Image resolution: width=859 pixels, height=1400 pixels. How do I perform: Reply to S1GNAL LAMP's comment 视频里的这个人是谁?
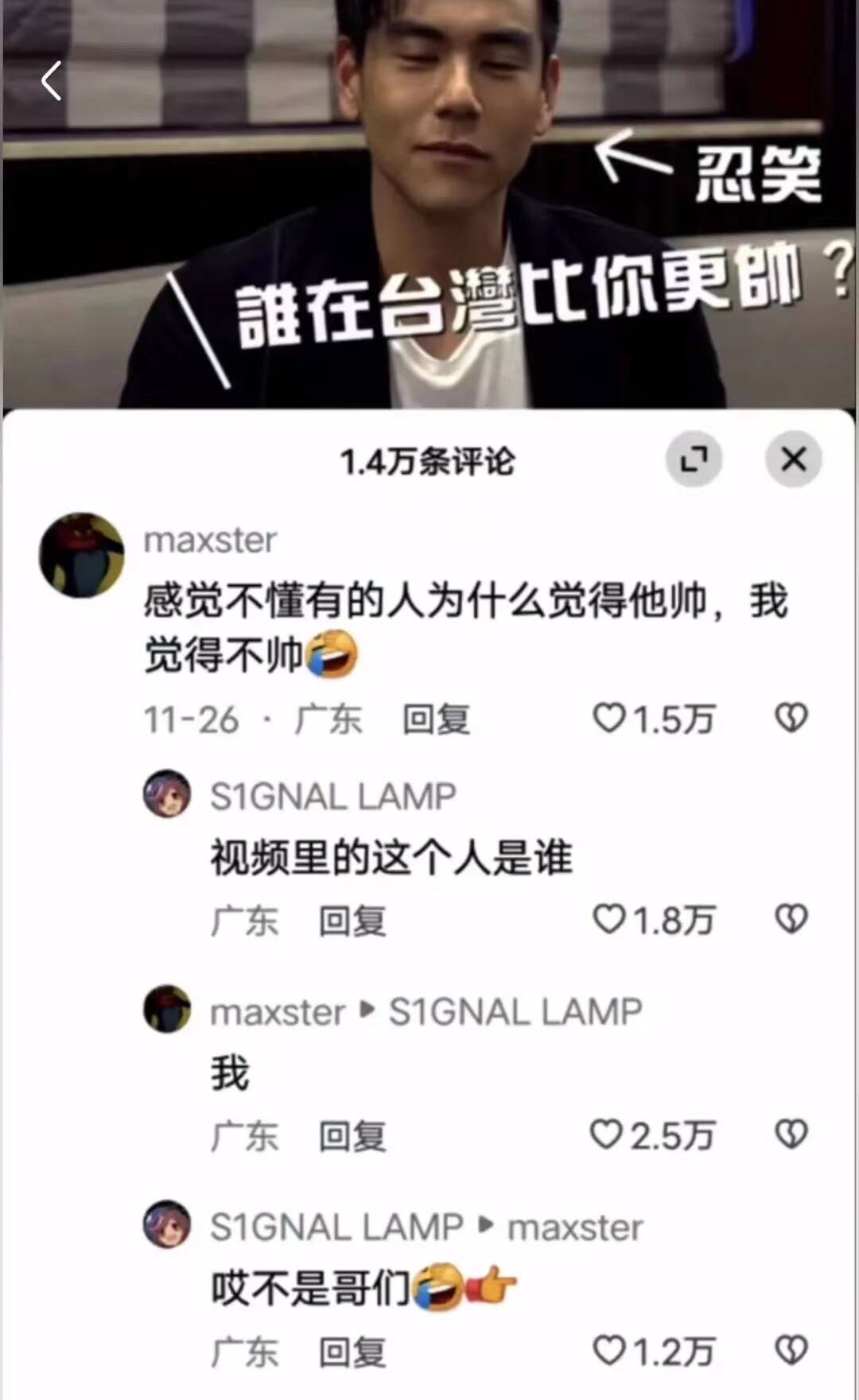pos(352,921)
